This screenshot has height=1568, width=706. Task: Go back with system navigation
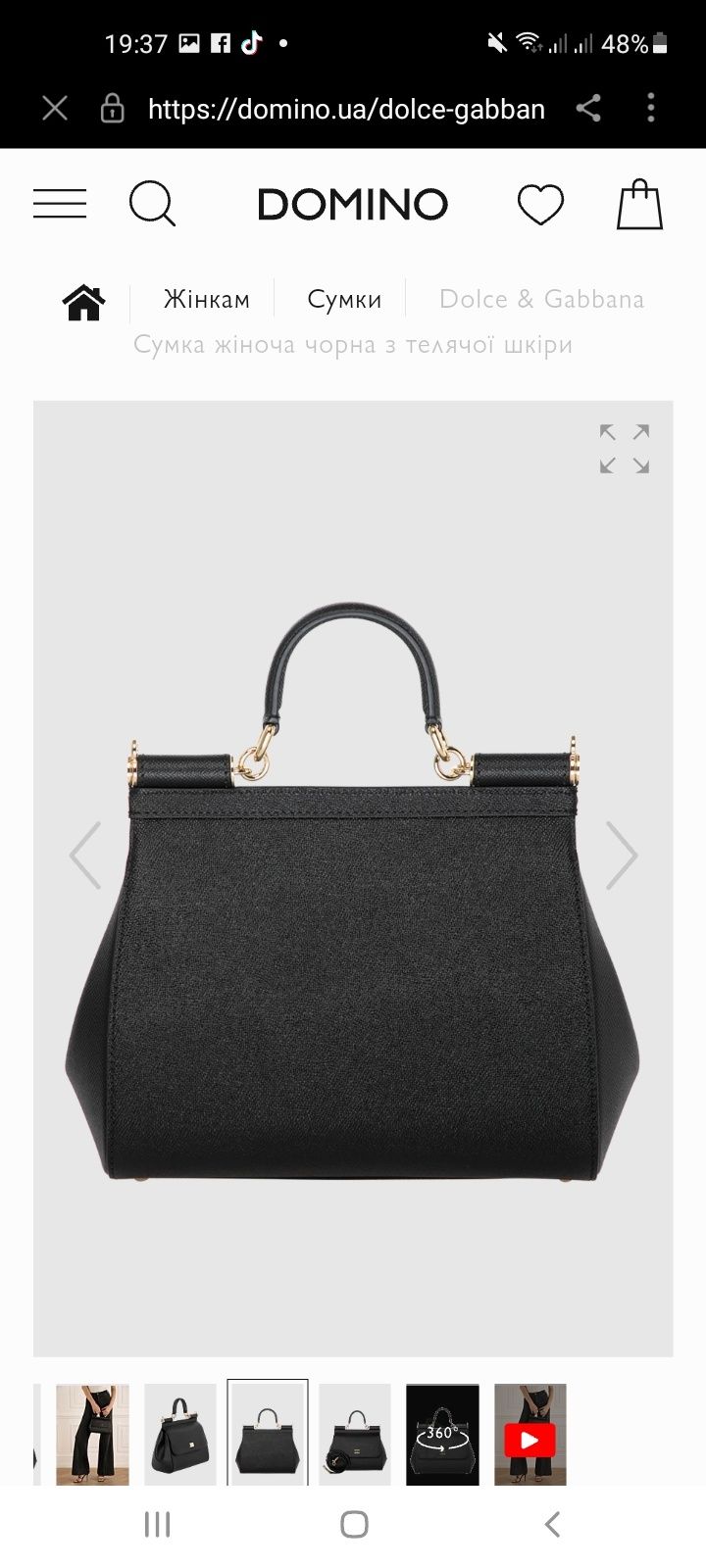(552, 1524)
